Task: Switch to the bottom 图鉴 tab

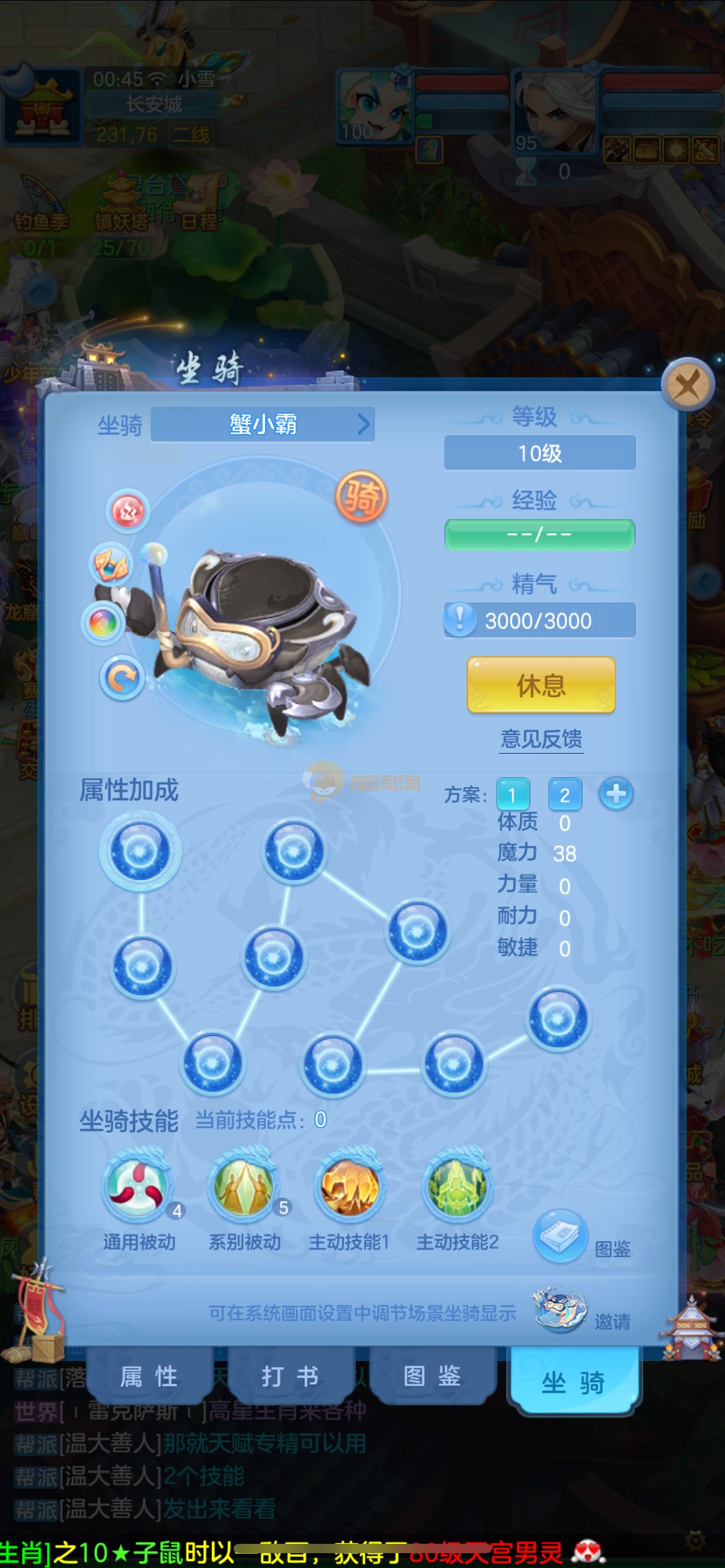Action: tap(432, 1377)
